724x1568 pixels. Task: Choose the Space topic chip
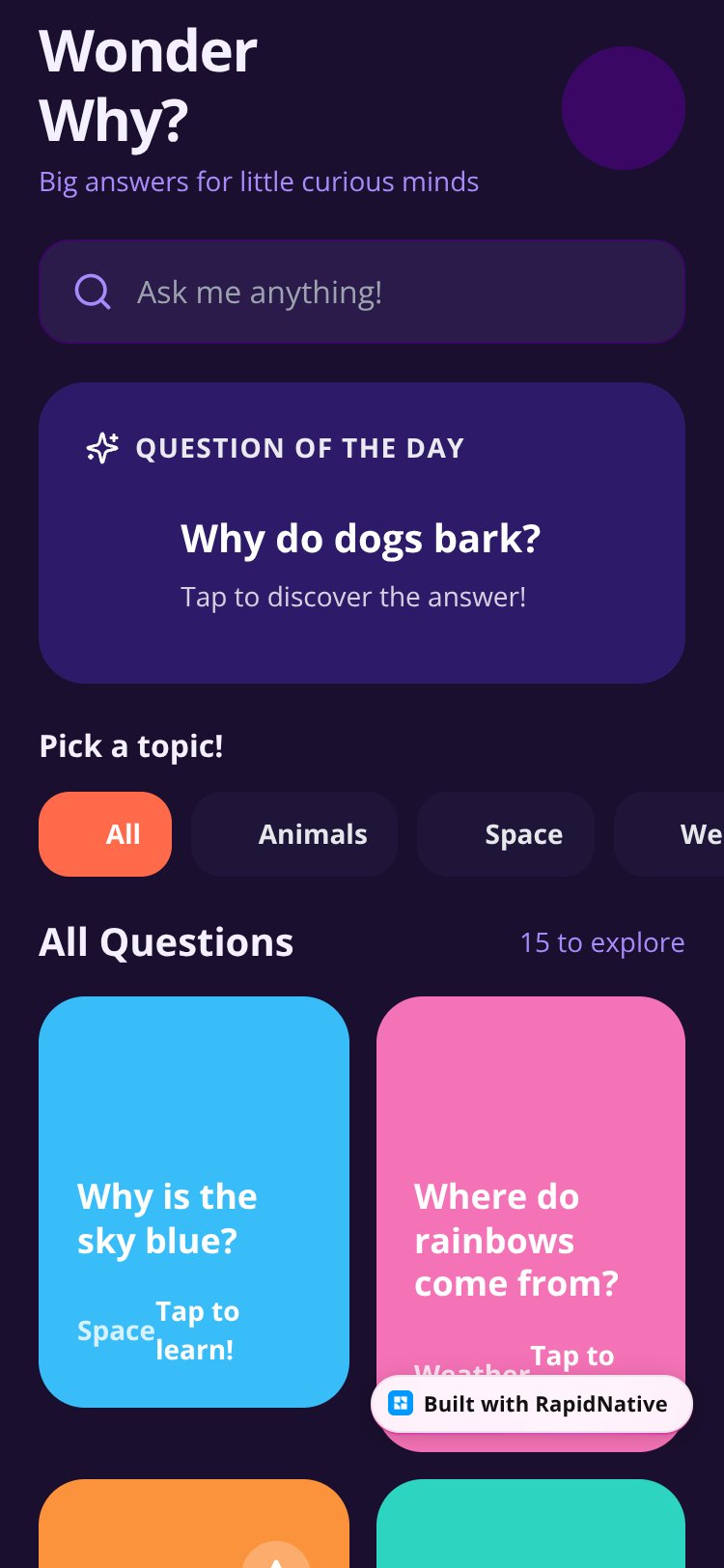tap(506, 834)
